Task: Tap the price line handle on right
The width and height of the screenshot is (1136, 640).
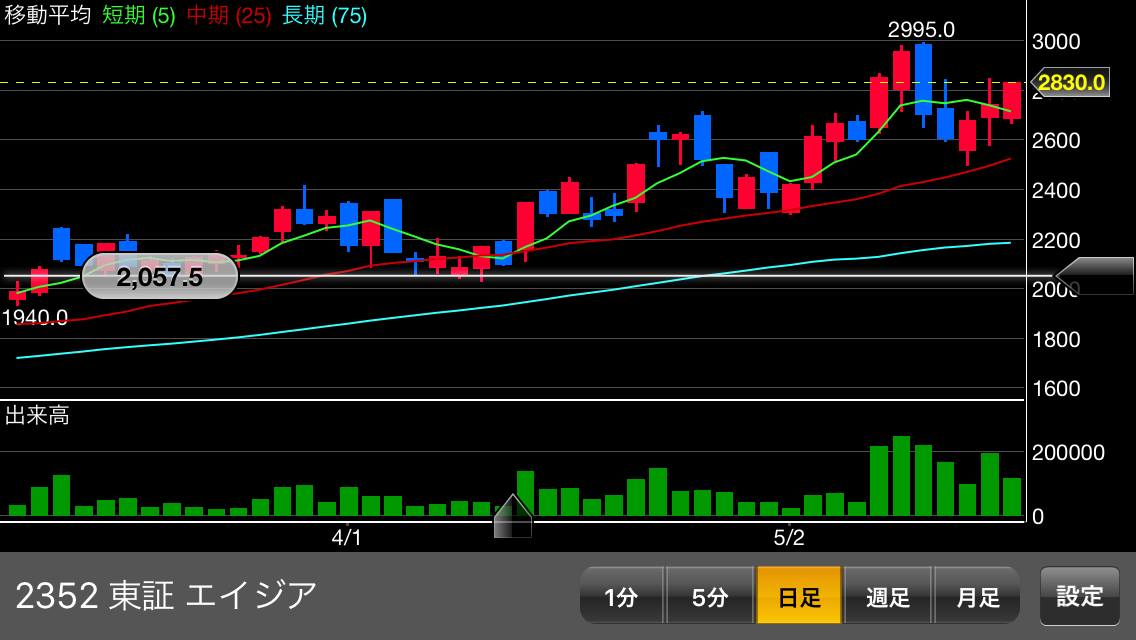Action: point(1096,276)
